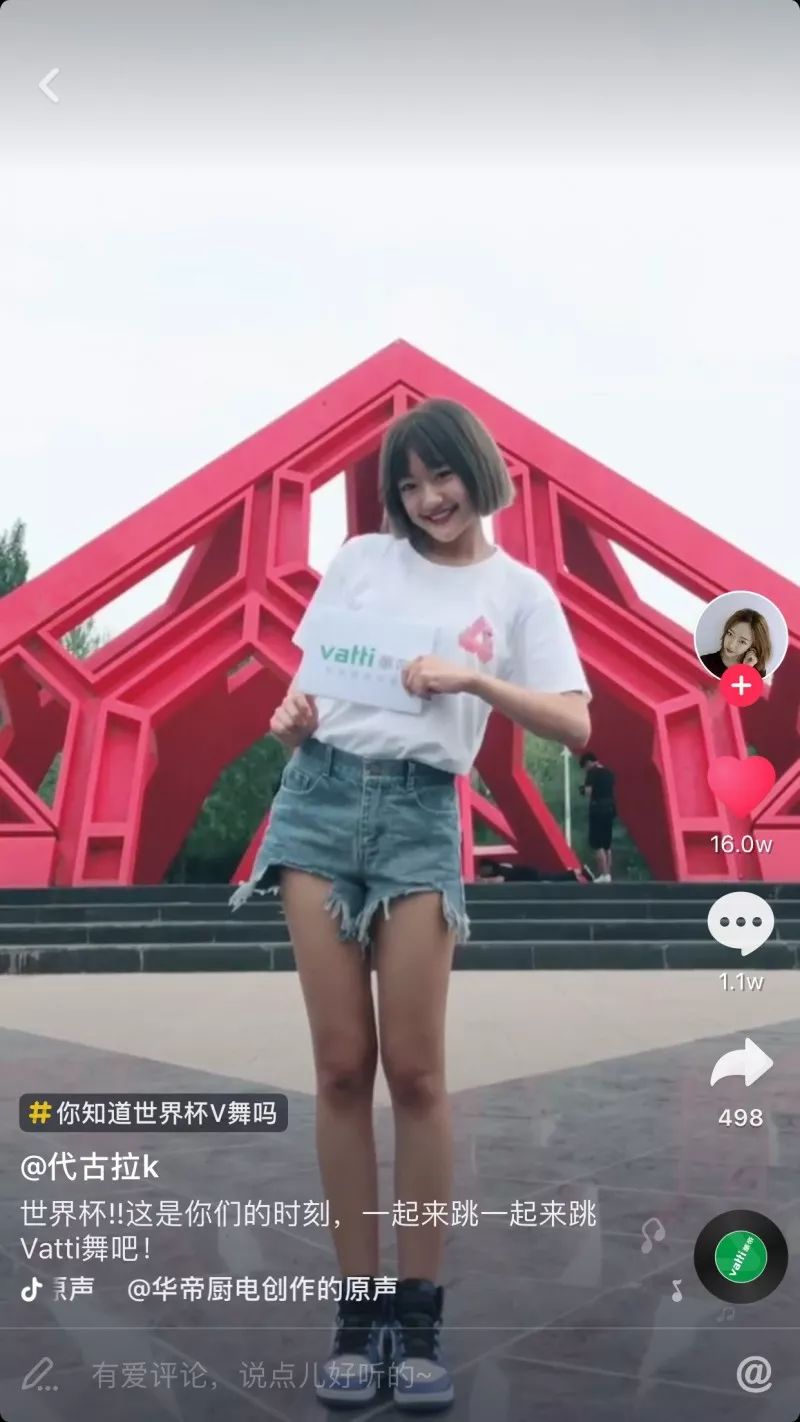Tap the @ mention icon

pos(754,1374)
